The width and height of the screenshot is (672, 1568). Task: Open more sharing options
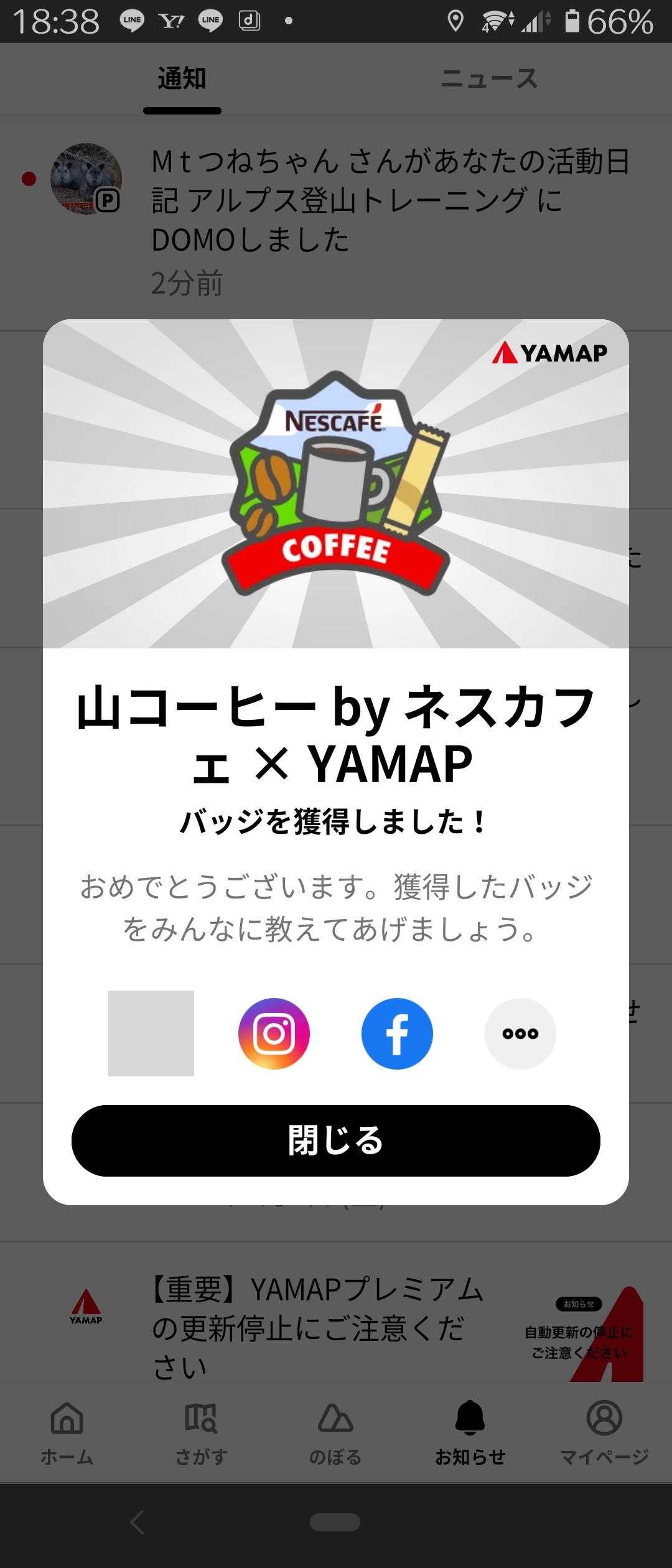[520, 1034]
